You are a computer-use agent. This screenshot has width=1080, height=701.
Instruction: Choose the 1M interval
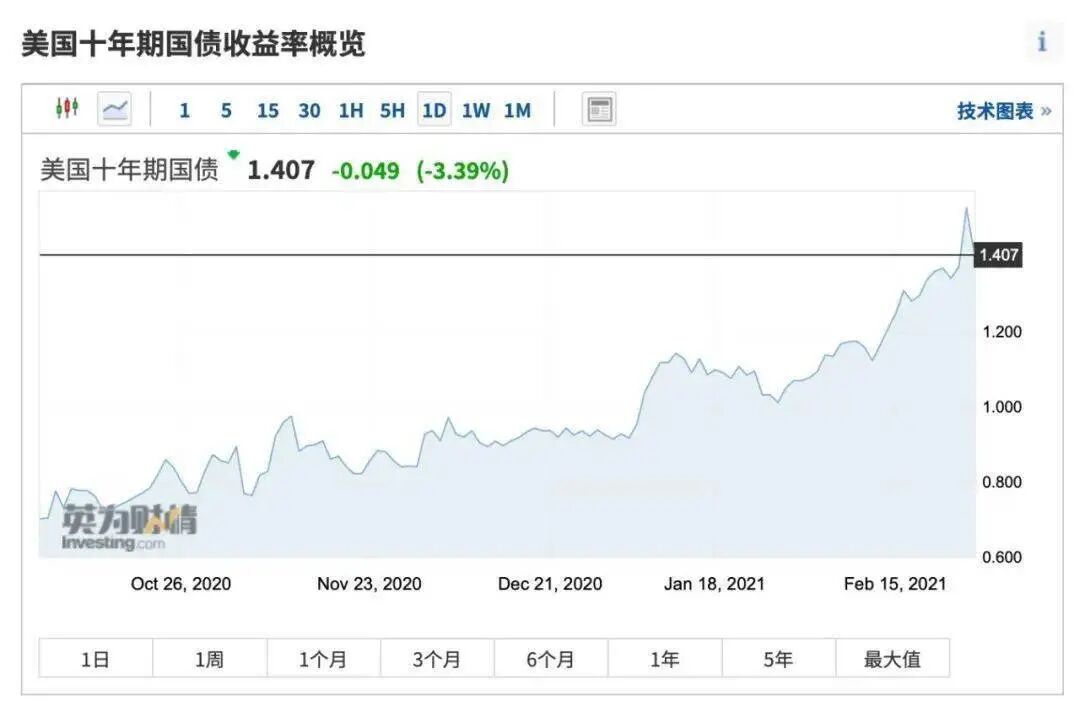click(x=517, y=110)
